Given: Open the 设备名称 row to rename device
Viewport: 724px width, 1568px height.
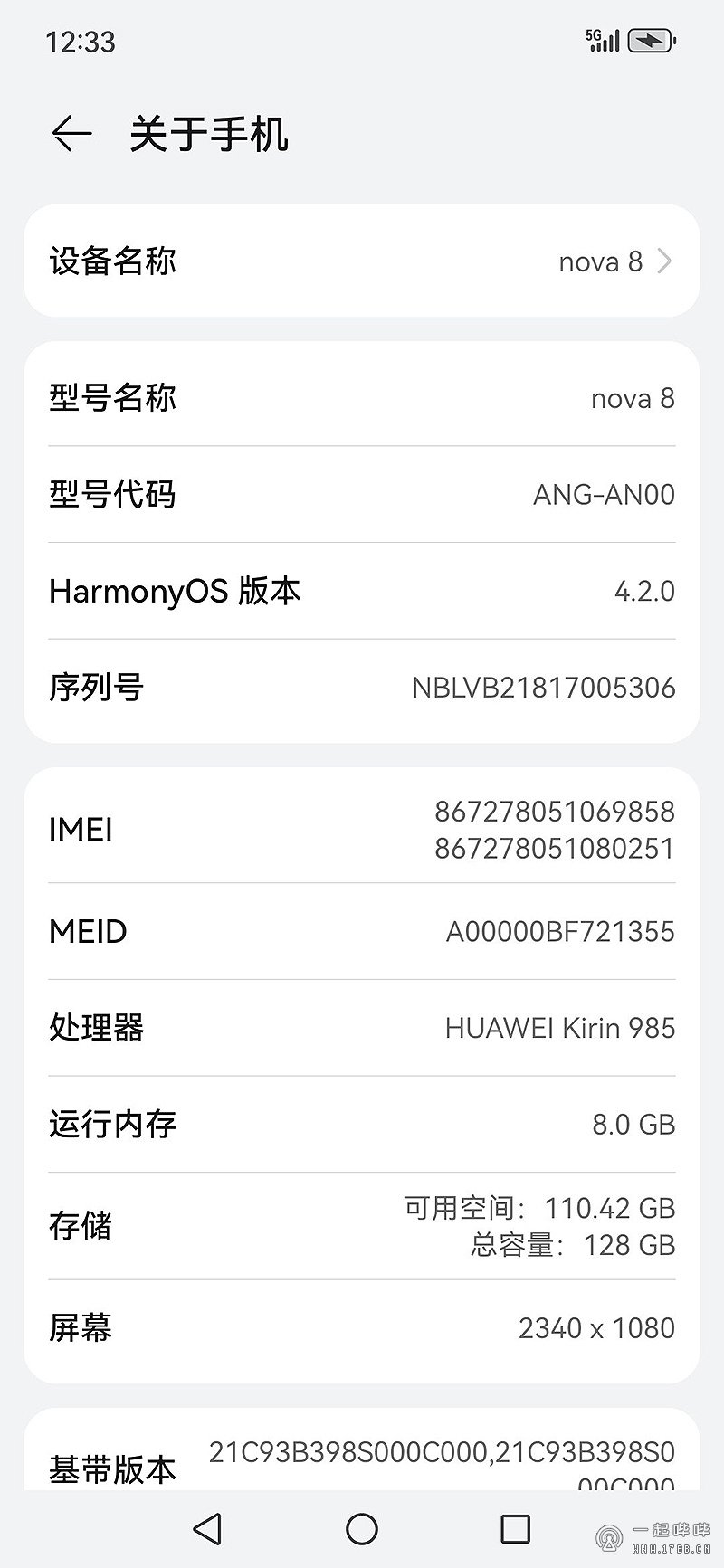Looking at the screenshot, I should 362,261.
